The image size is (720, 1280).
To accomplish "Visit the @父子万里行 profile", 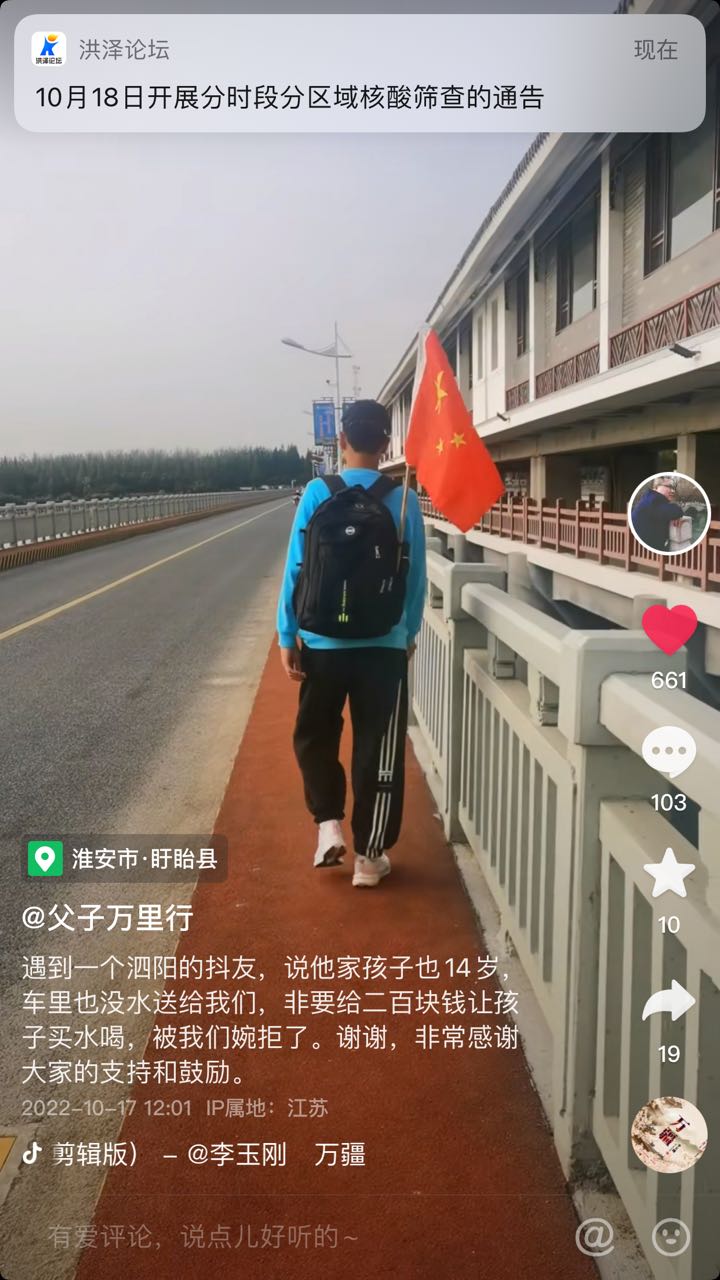I will [107, 918].
